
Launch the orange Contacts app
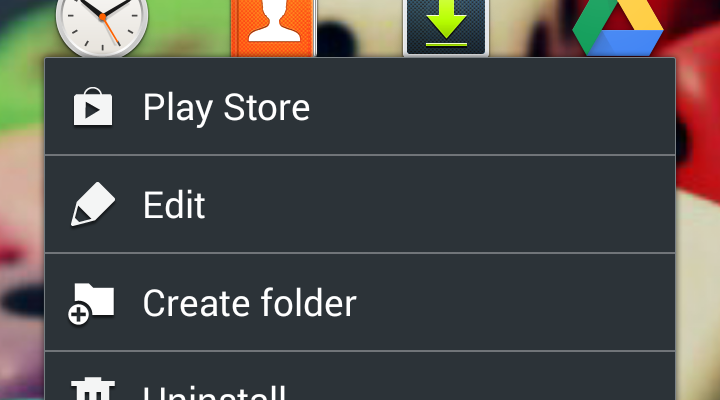[x=274, y=26]
